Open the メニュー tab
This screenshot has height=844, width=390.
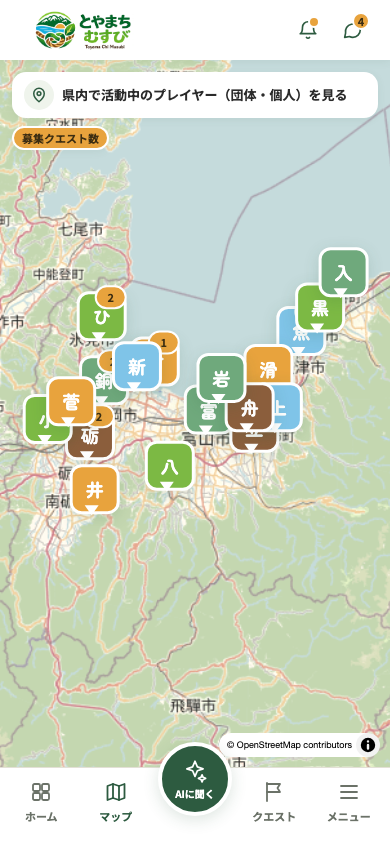pyautogui.click(x=349, y=803)
